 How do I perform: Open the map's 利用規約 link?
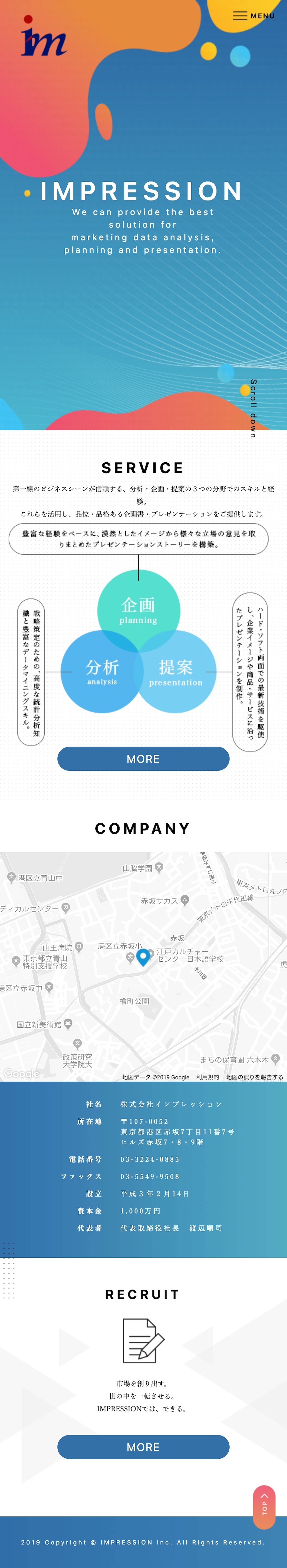tap(207, 1077)
